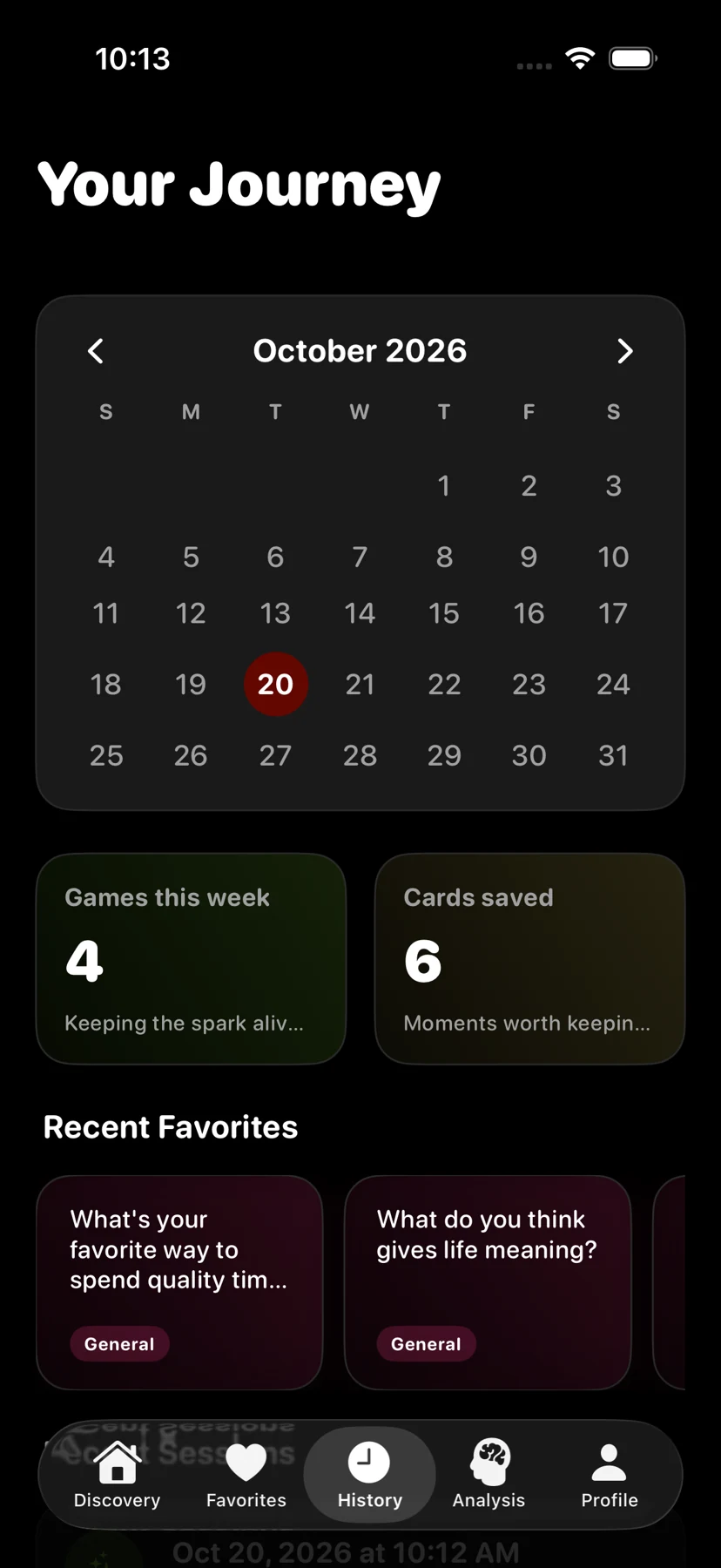Advance to the next month in calendar
The image size is (721, 1568).
point(624,351)
